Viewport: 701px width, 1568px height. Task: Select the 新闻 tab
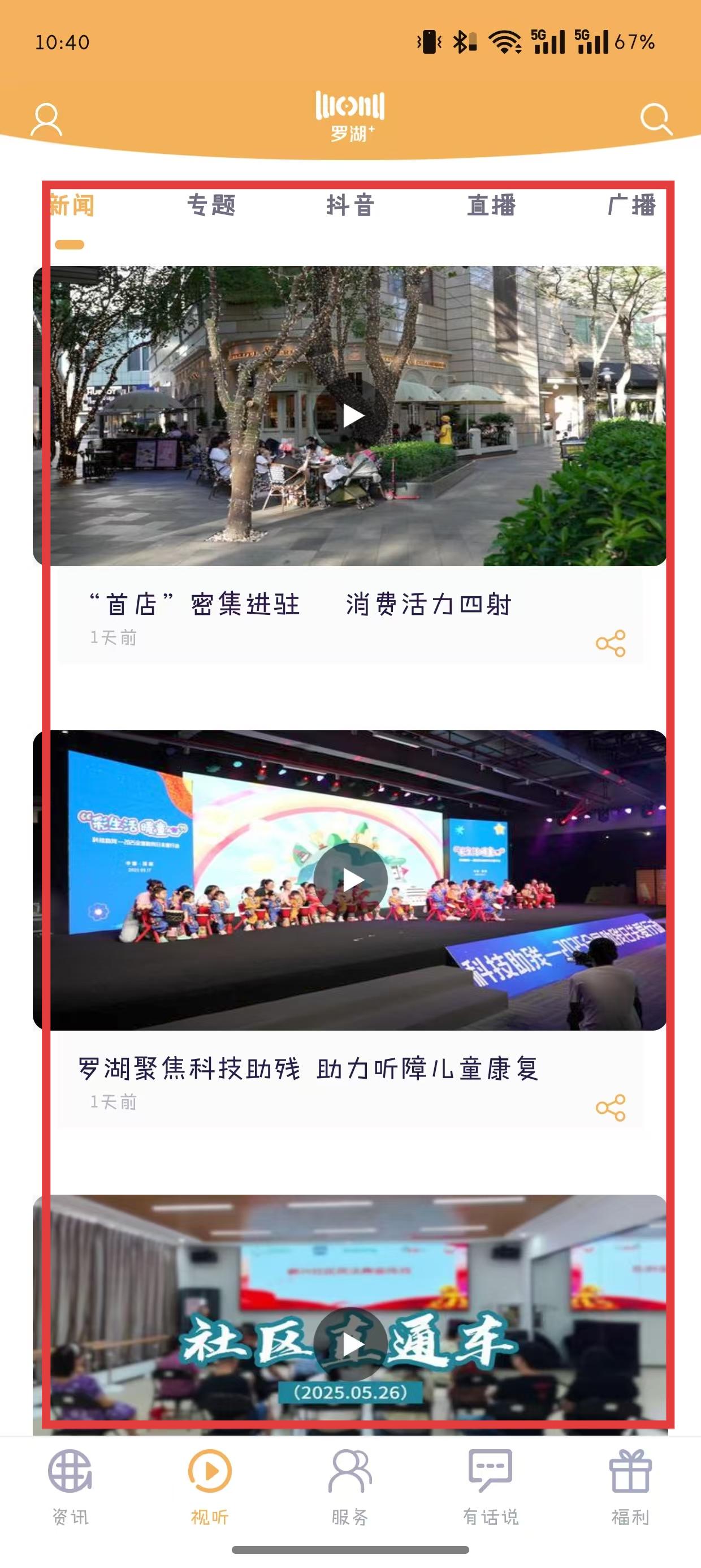point(72,206)
